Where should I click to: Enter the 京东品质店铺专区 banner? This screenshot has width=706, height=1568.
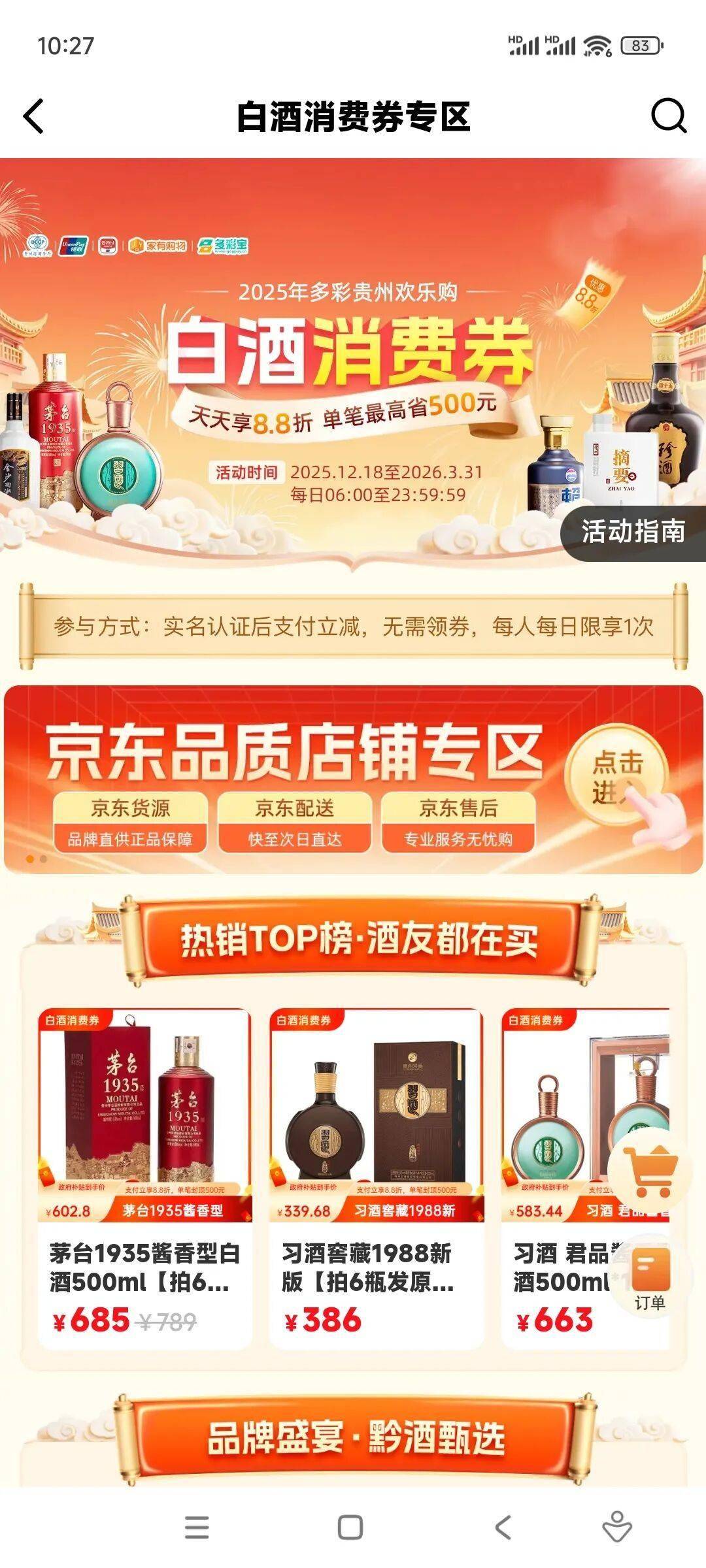pyautogui.click(x=353, y=779)
